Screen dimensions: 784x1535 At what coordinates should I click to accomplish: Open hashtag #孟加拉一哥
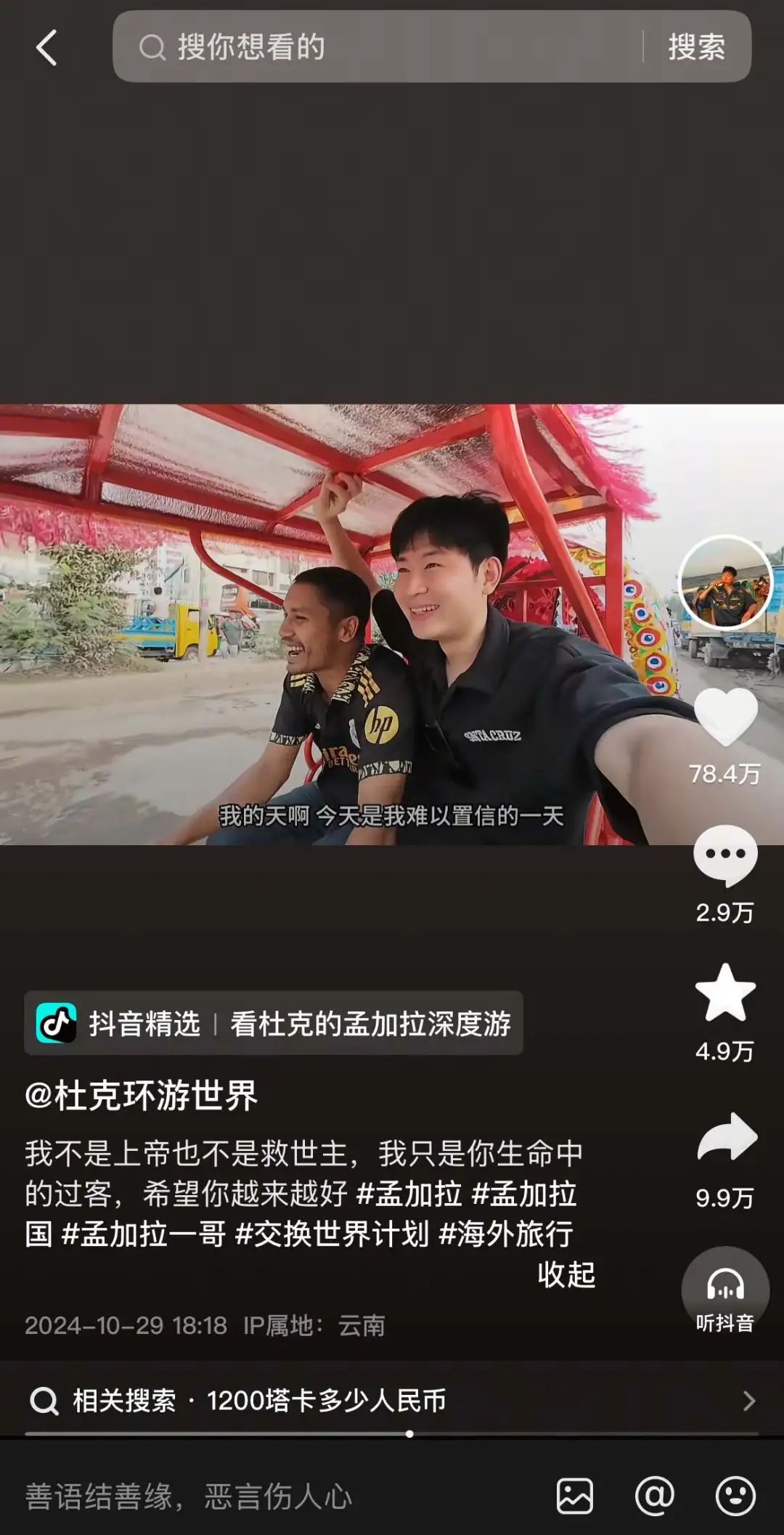point(144,1234)
